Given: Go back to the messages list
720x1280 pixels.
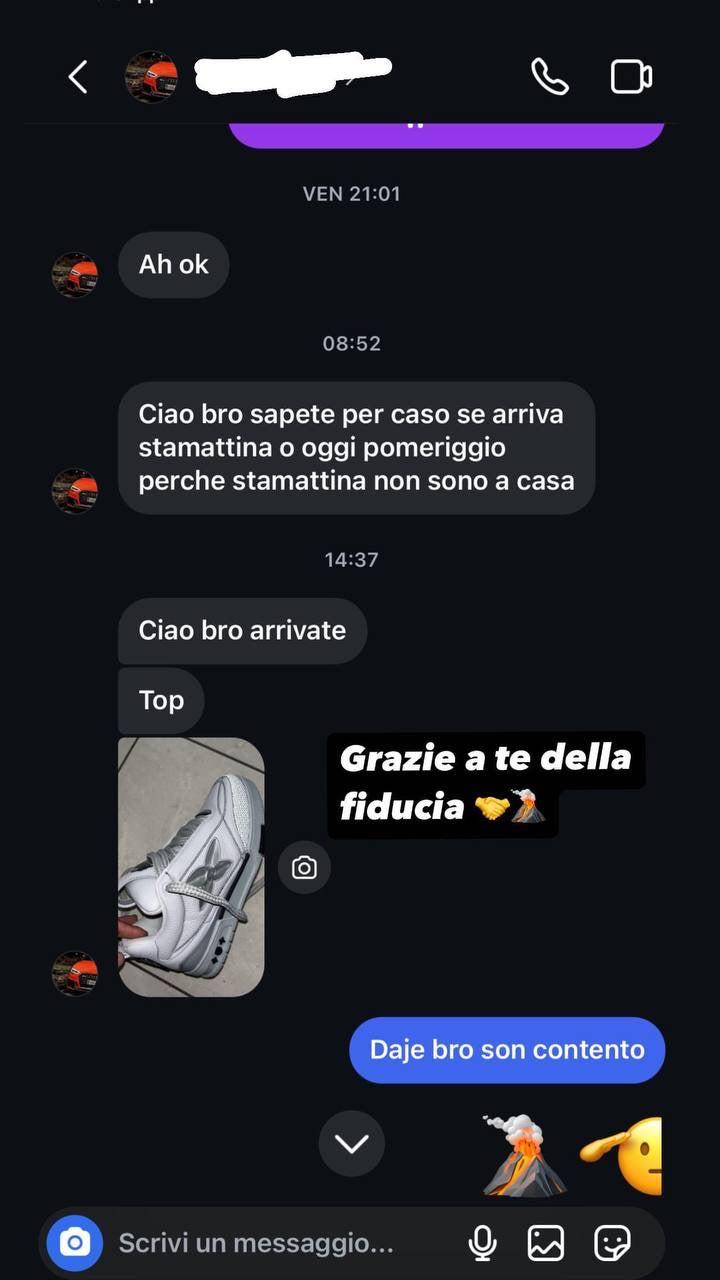Looking at the screenshot, I should [77, 77].
